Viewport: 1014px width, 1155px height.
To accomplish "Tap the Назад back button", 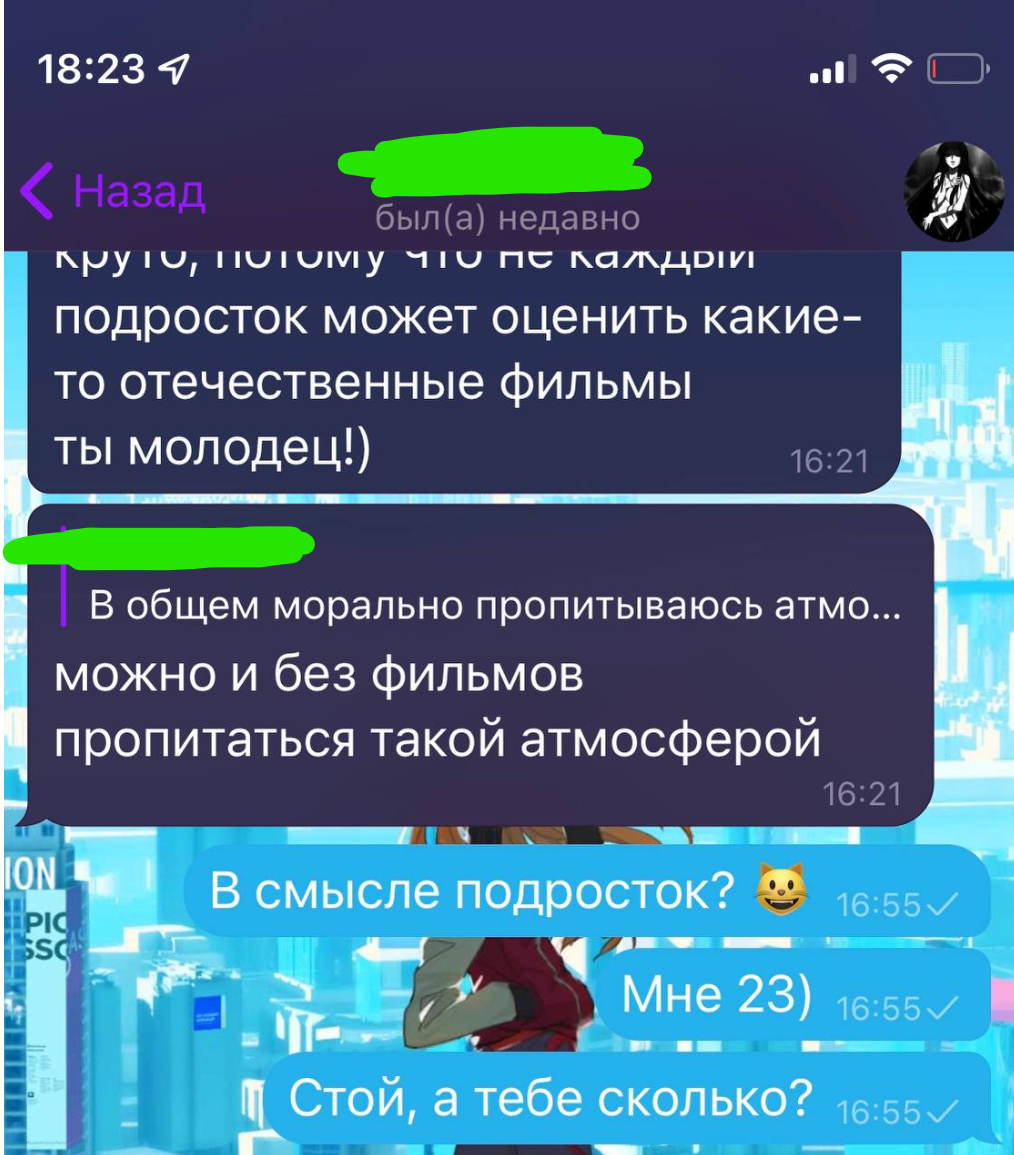I will coord(114,190).
